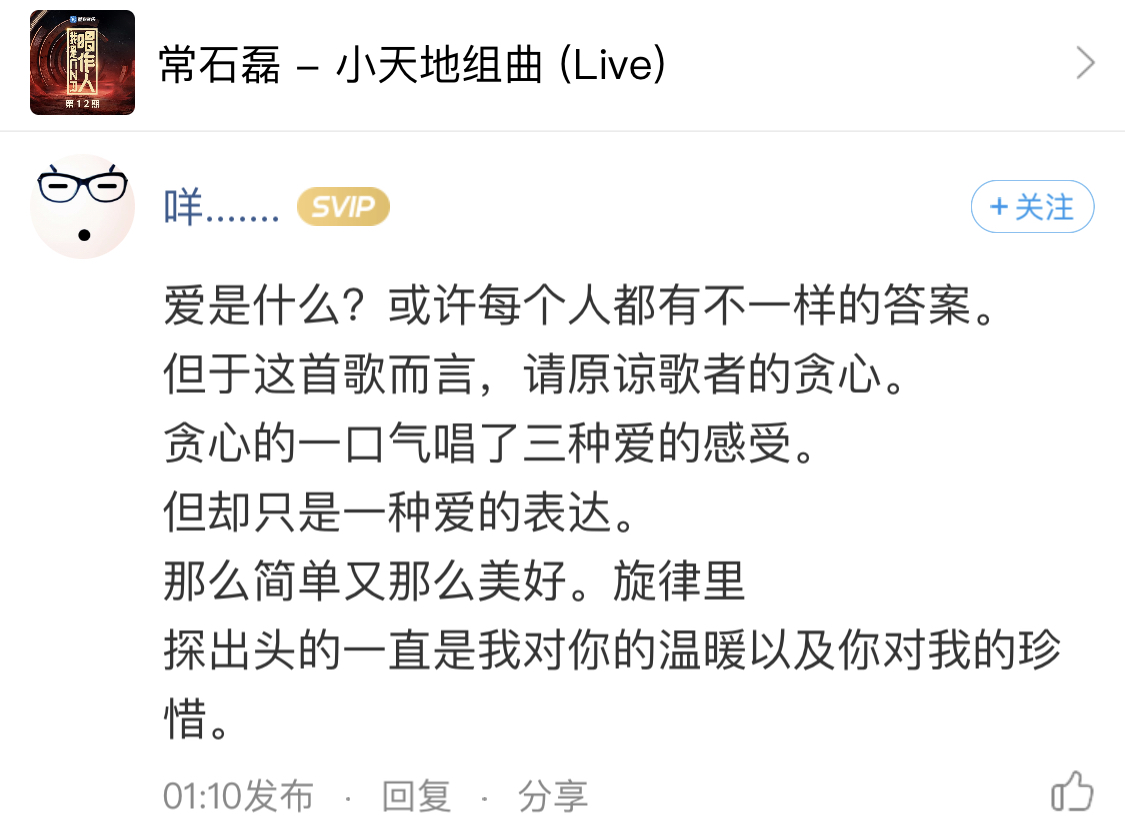
Task: Share this comment via 分享
Action: (x=552, y=797)
